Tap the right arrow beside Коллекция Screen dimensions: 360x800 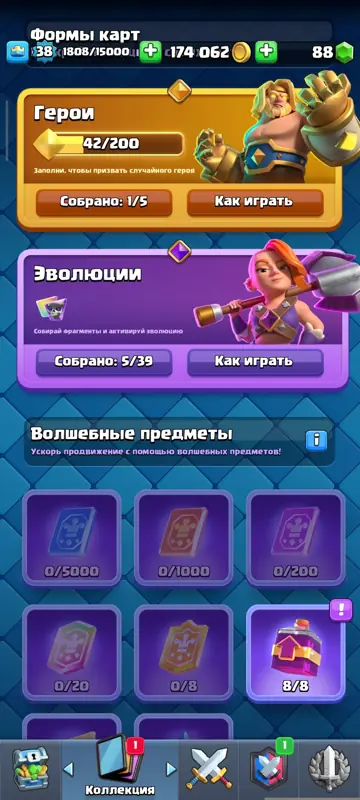(x=172, y=768)
